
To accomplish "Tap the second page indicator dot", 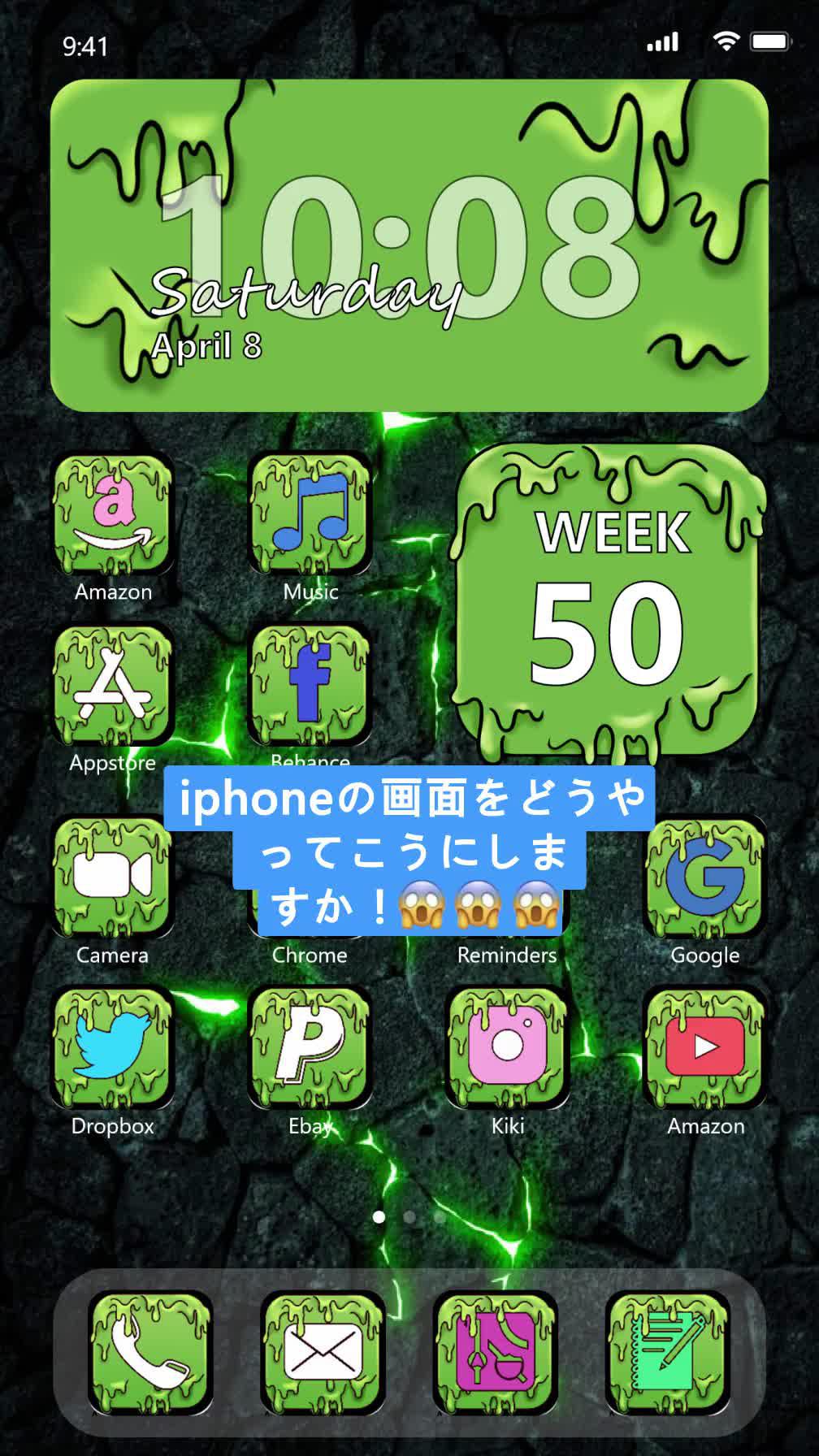I will click(x=408, y=1215).
